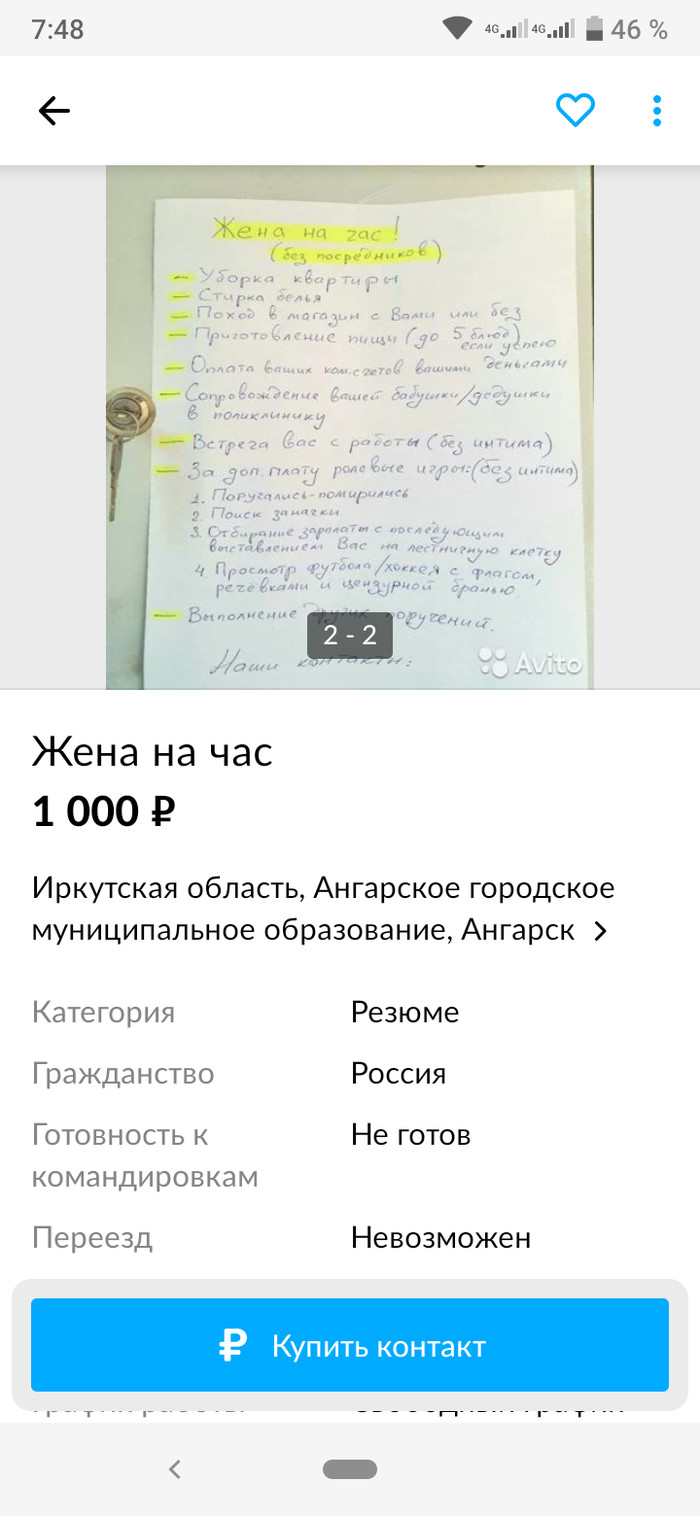The width and height of the screenshot is (700, 1516).
Task: Open the Ангарск location address link
Action: coord(322,909)
